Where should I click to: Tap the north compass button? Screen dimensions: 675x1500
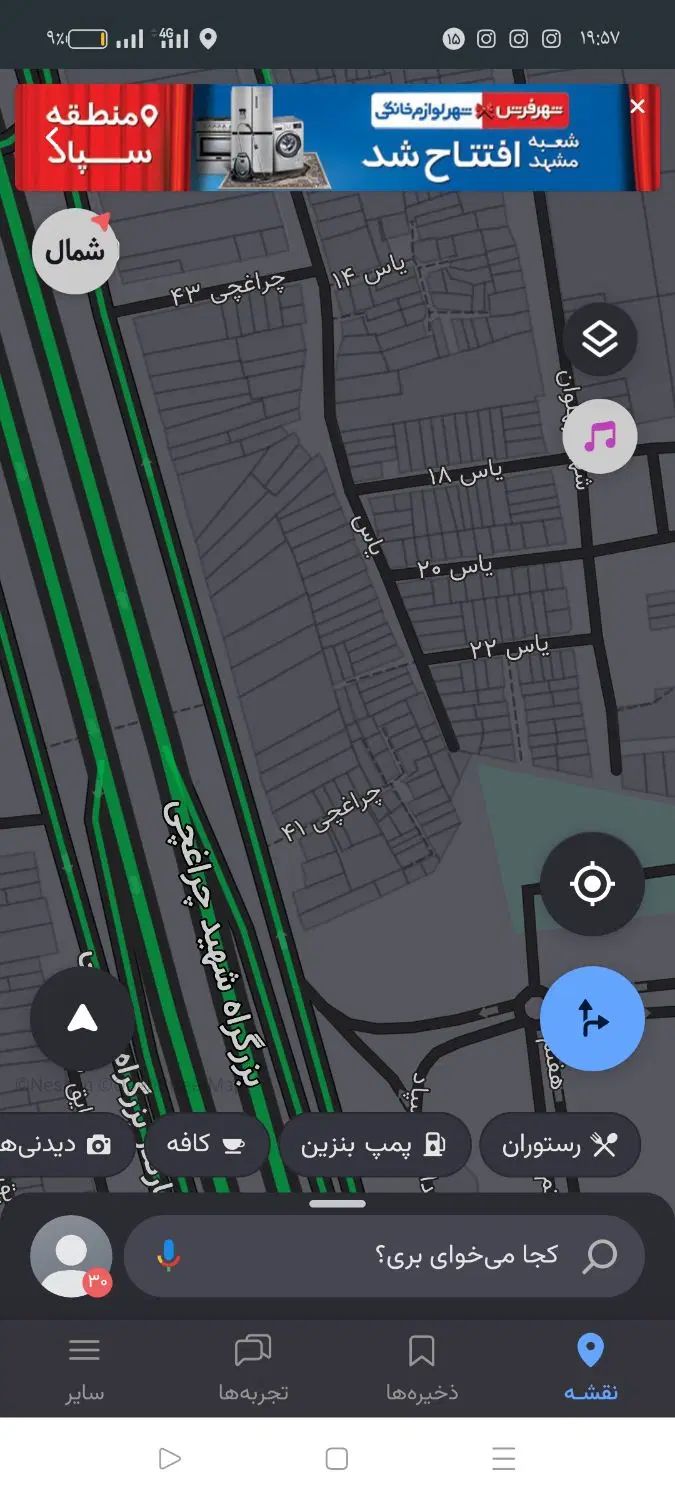pos(75,251)
